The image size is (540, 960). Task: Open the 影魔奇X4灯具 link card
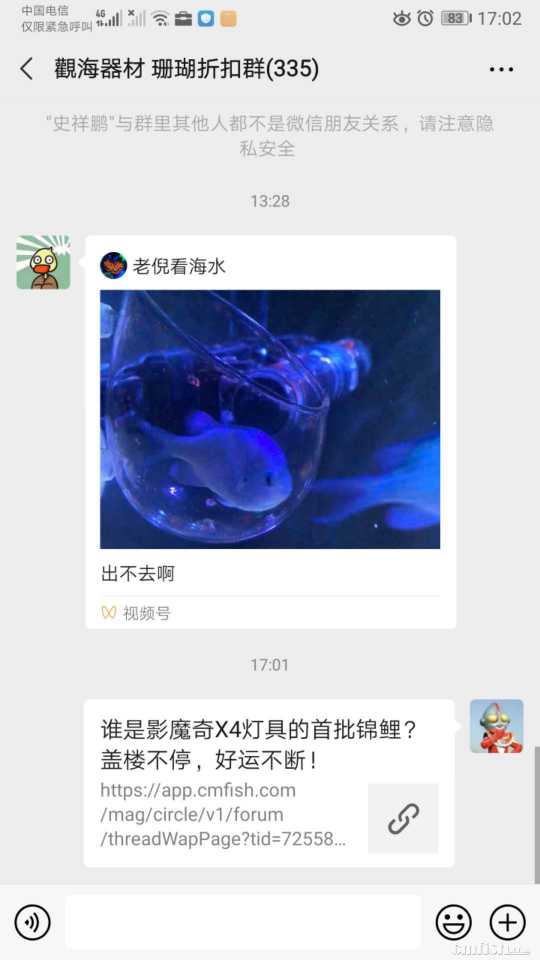click(269, 783)
